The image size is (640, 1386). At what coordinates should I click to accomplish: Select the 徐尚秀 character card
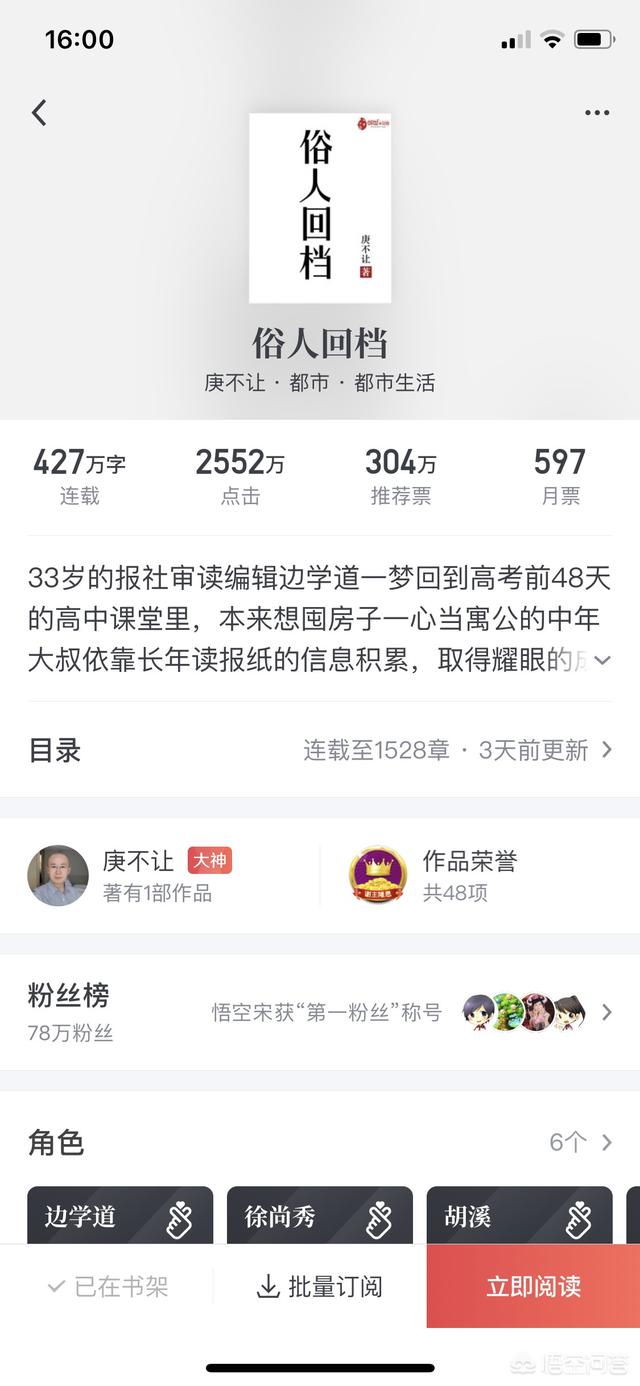320,1216
